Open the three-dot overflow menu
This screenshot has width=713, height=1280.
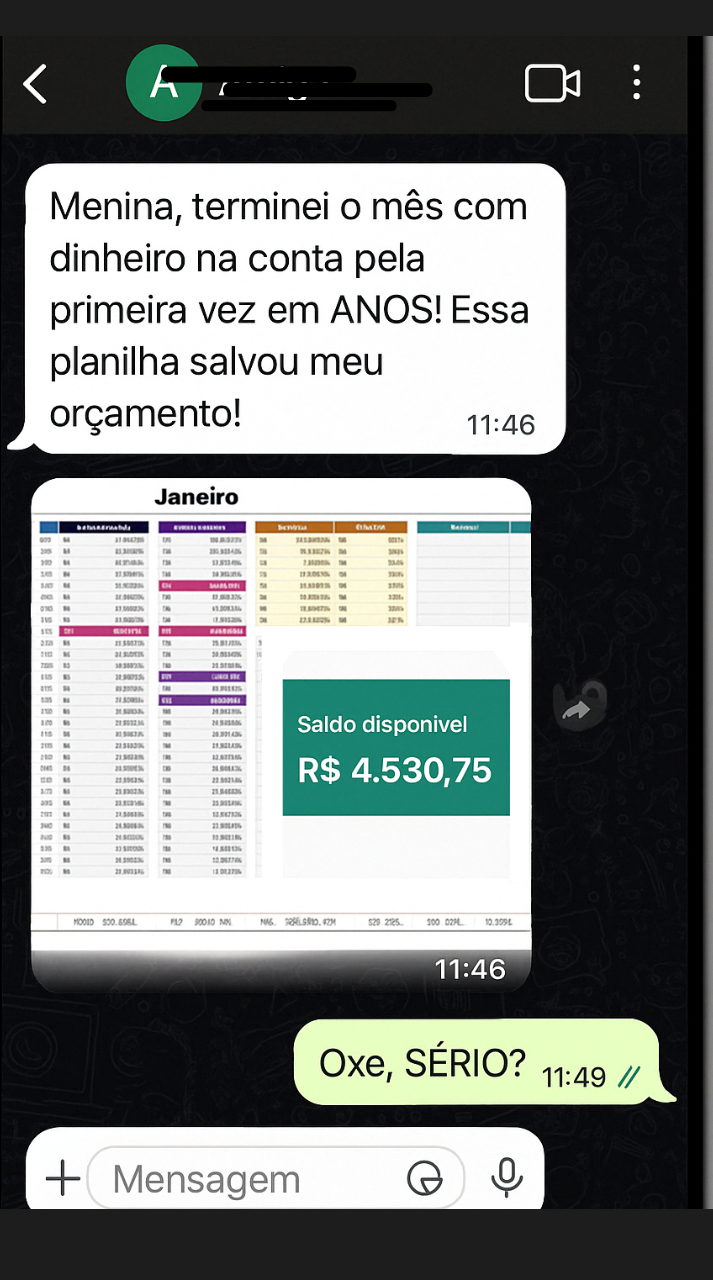[637, 84]
